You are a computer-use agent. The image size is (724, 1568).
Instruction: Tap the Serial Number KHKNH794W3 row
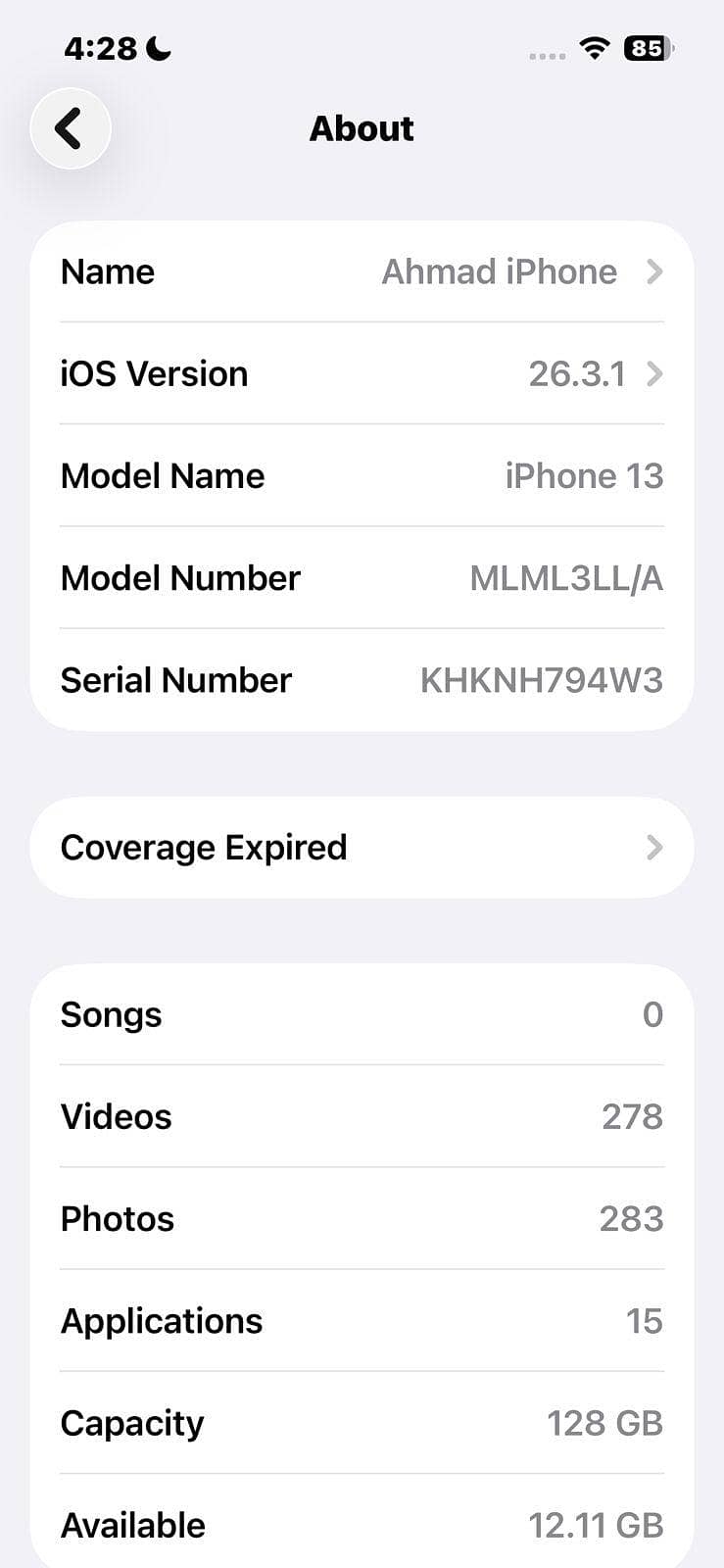(362, 679)
